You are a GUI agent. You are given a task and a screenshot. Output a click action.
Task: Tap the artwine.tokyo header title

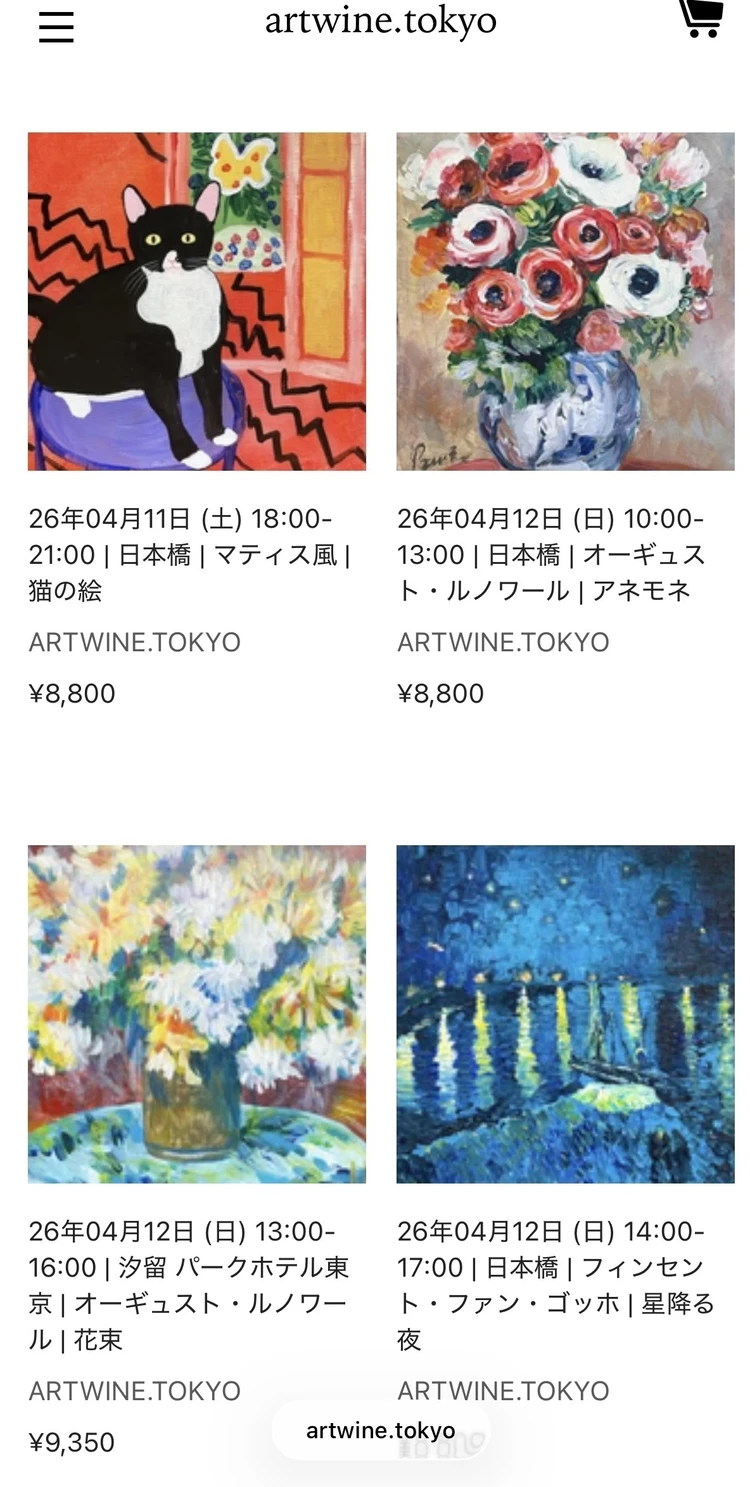380,22
